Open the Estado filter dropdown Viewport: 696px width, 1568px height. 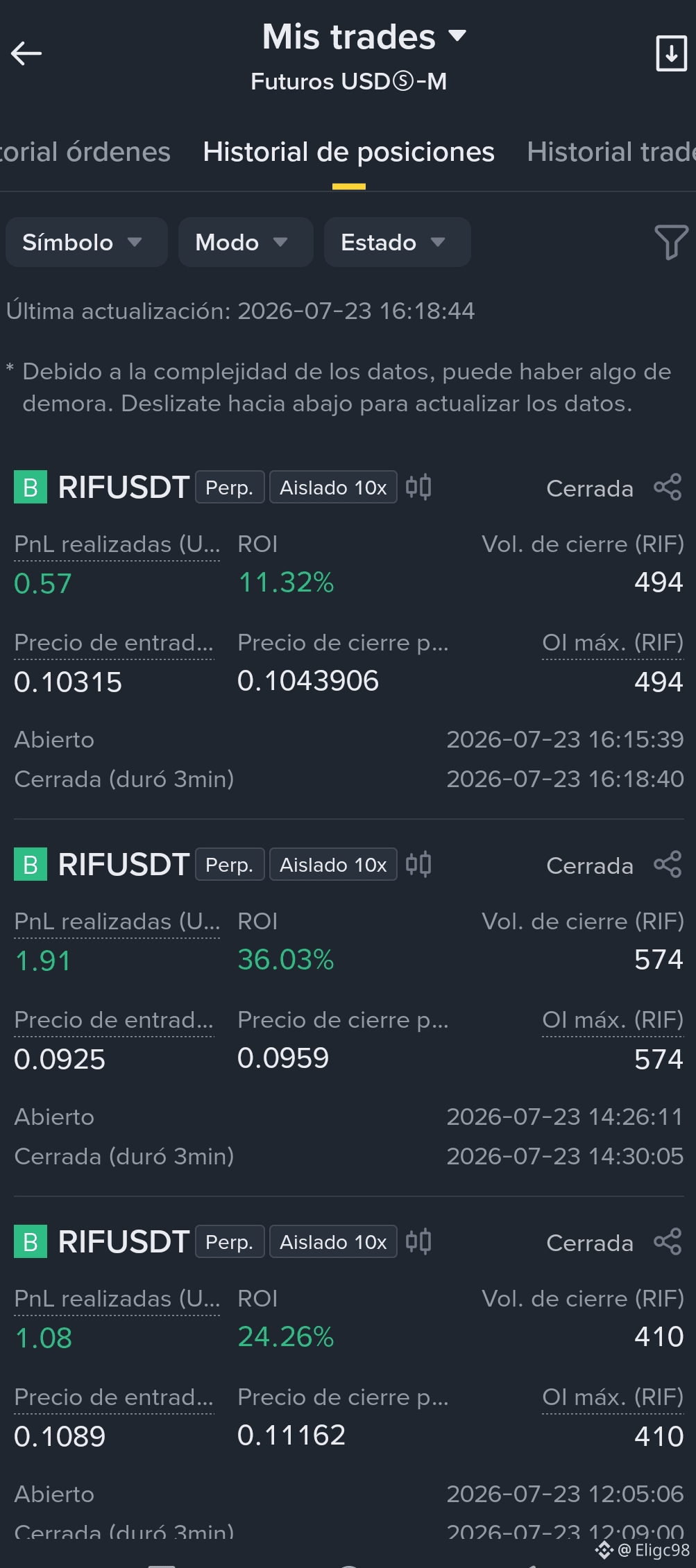(x=397, y=242)
